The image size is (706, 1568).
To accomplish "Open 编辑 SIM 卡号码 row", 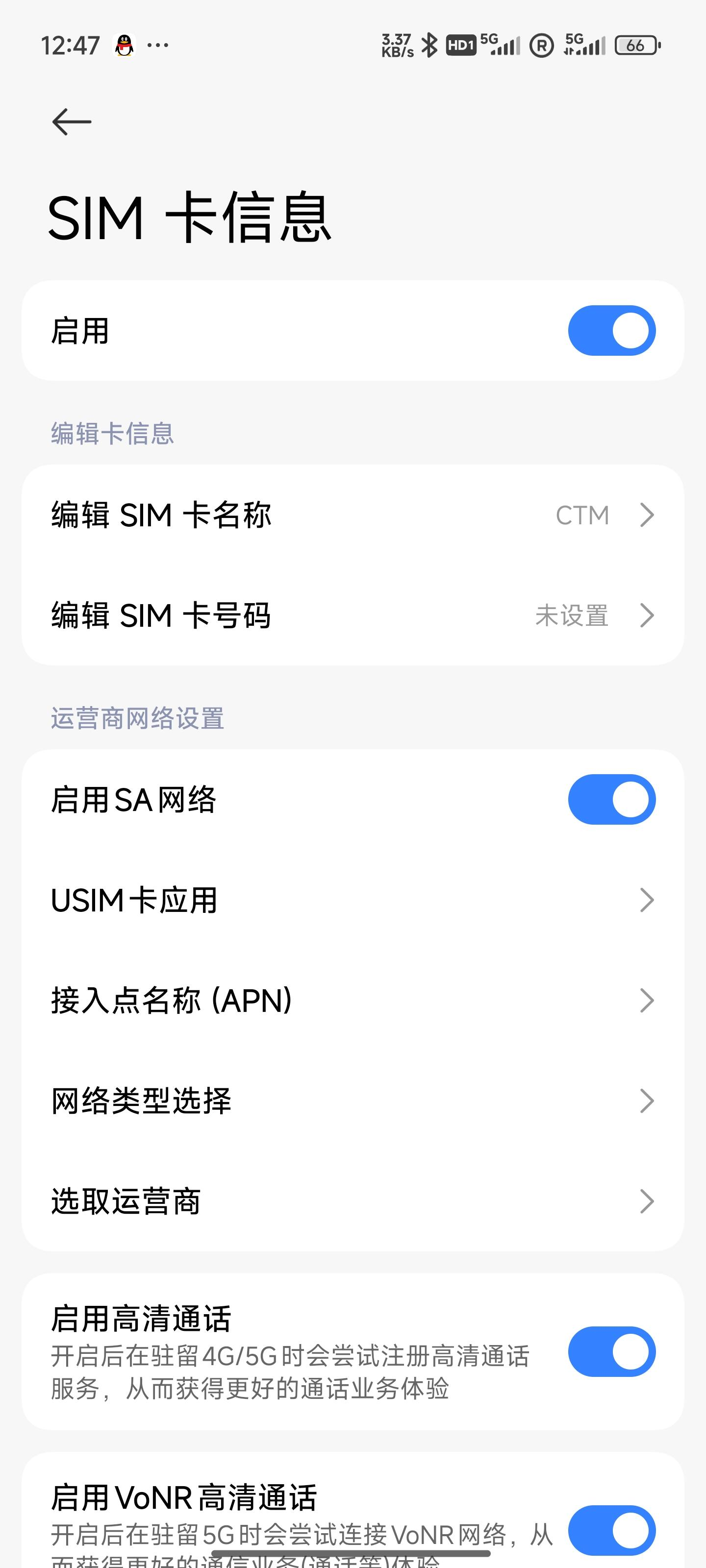I will pyautogui.click(x=353, y=615).
